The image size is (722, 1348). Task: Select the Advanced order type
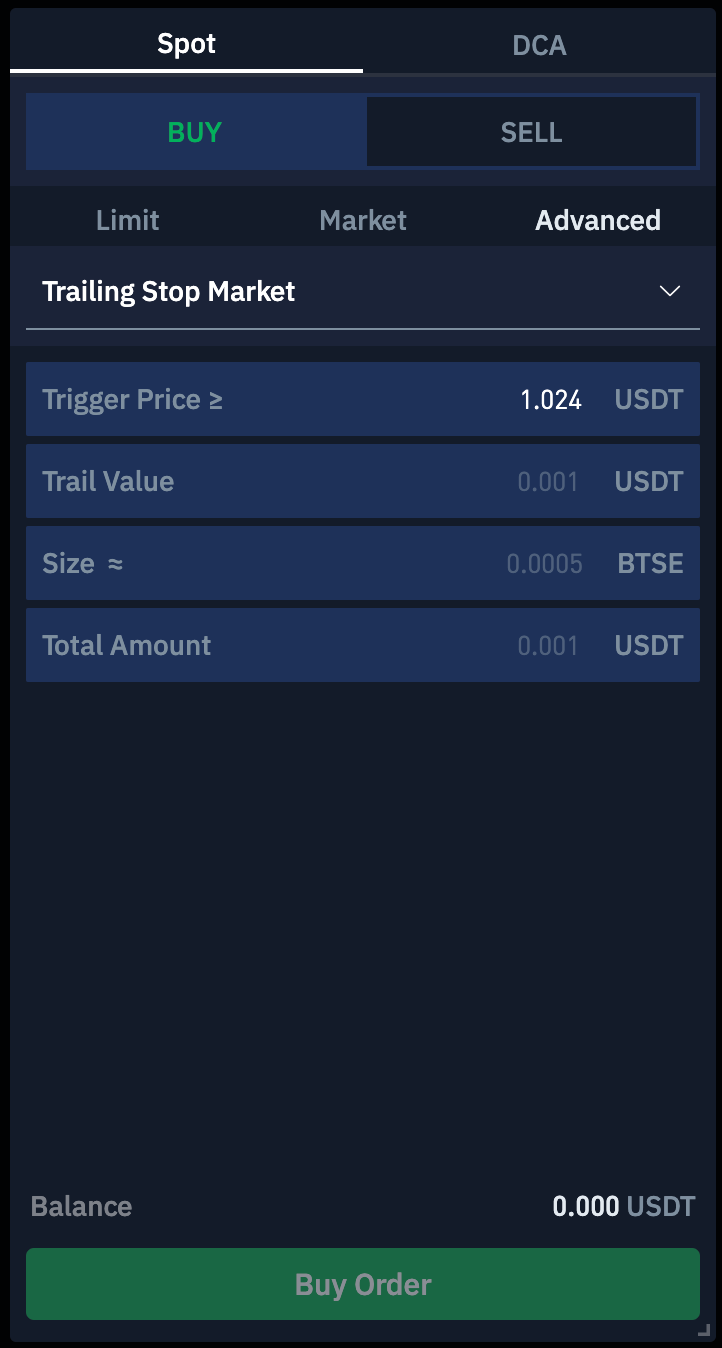point(598,220)
